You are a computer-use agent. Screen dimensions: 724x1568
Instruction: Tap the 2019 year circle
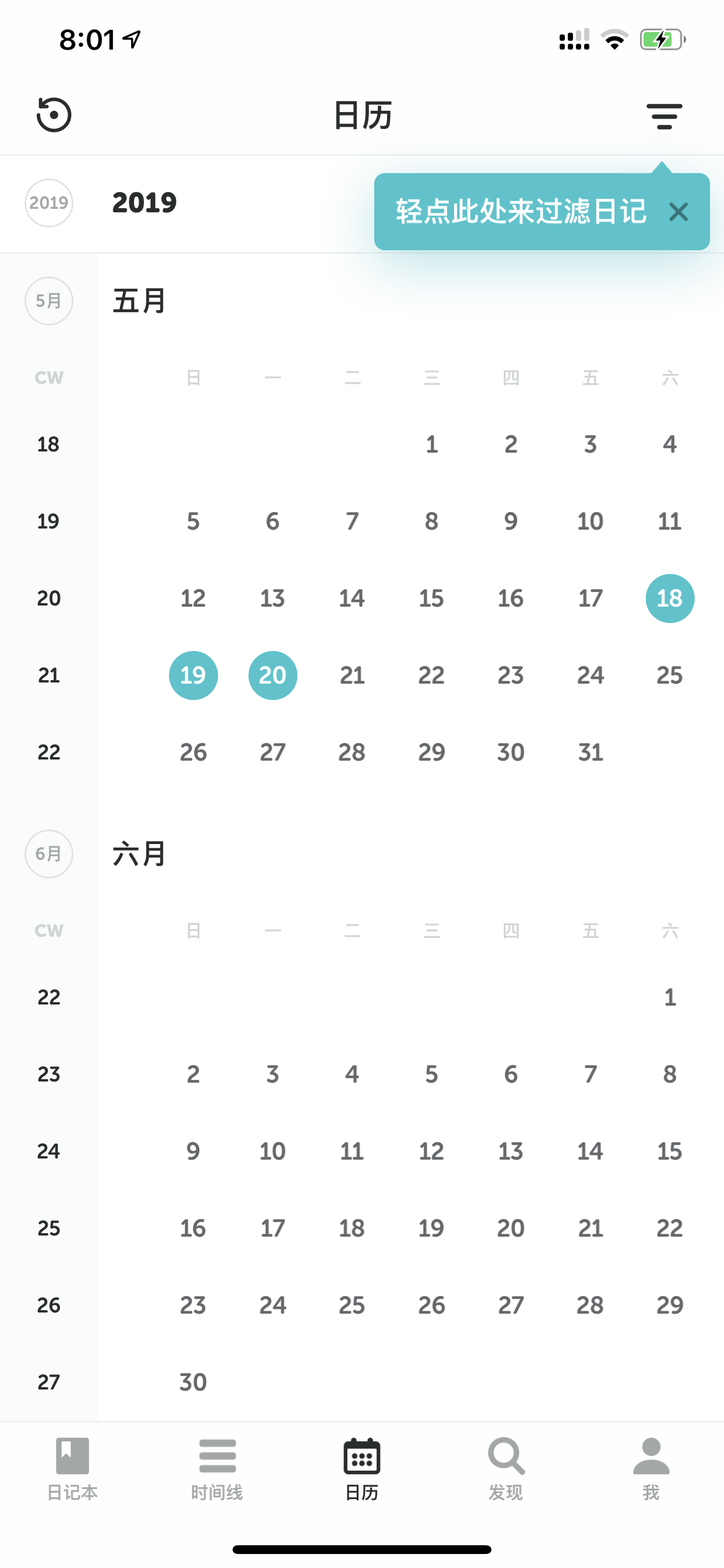click(x=48, y=202)
